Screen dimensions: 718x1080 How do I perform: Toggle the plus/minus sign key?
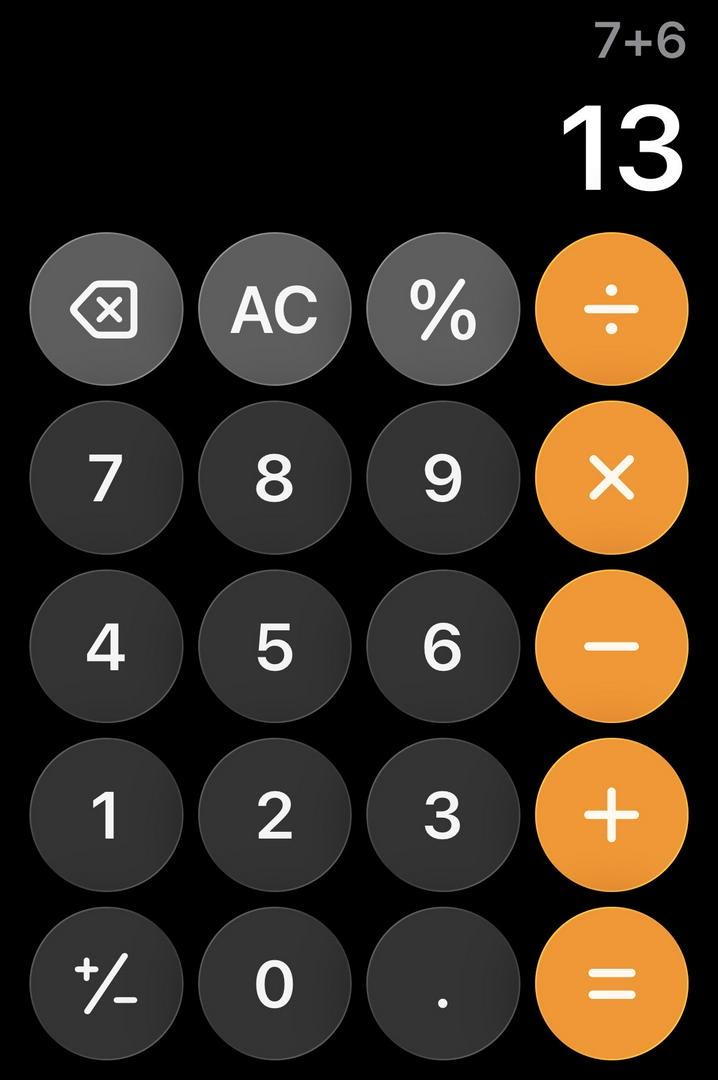(x=106, y=984)
